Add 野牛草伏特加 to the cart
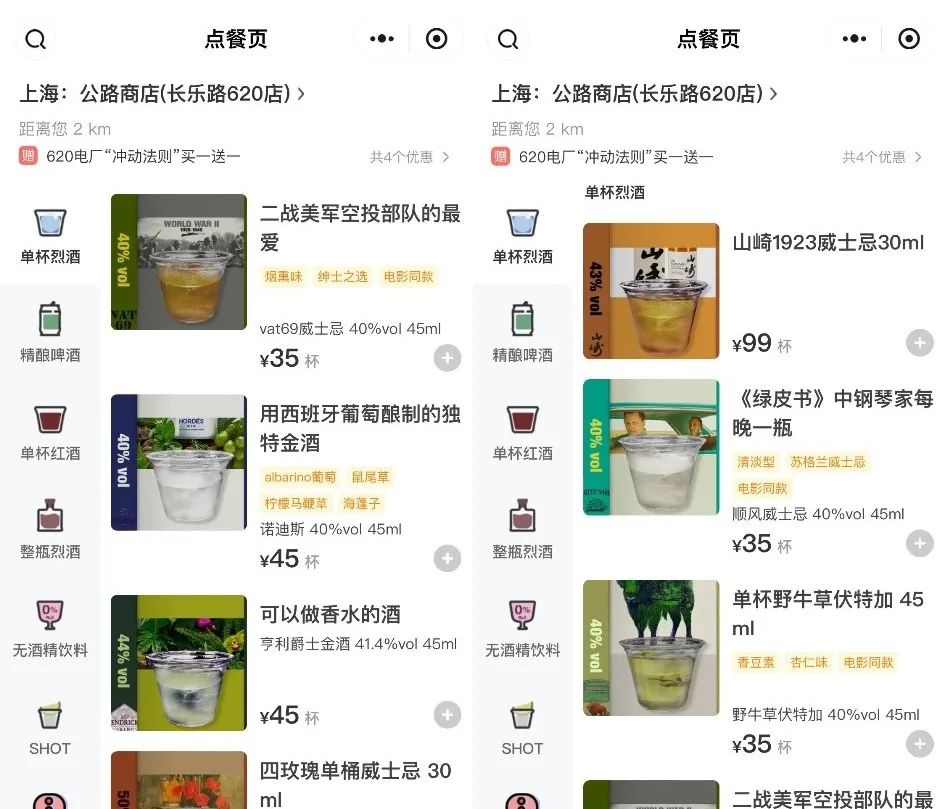945x809 pixels. point(918,744)
